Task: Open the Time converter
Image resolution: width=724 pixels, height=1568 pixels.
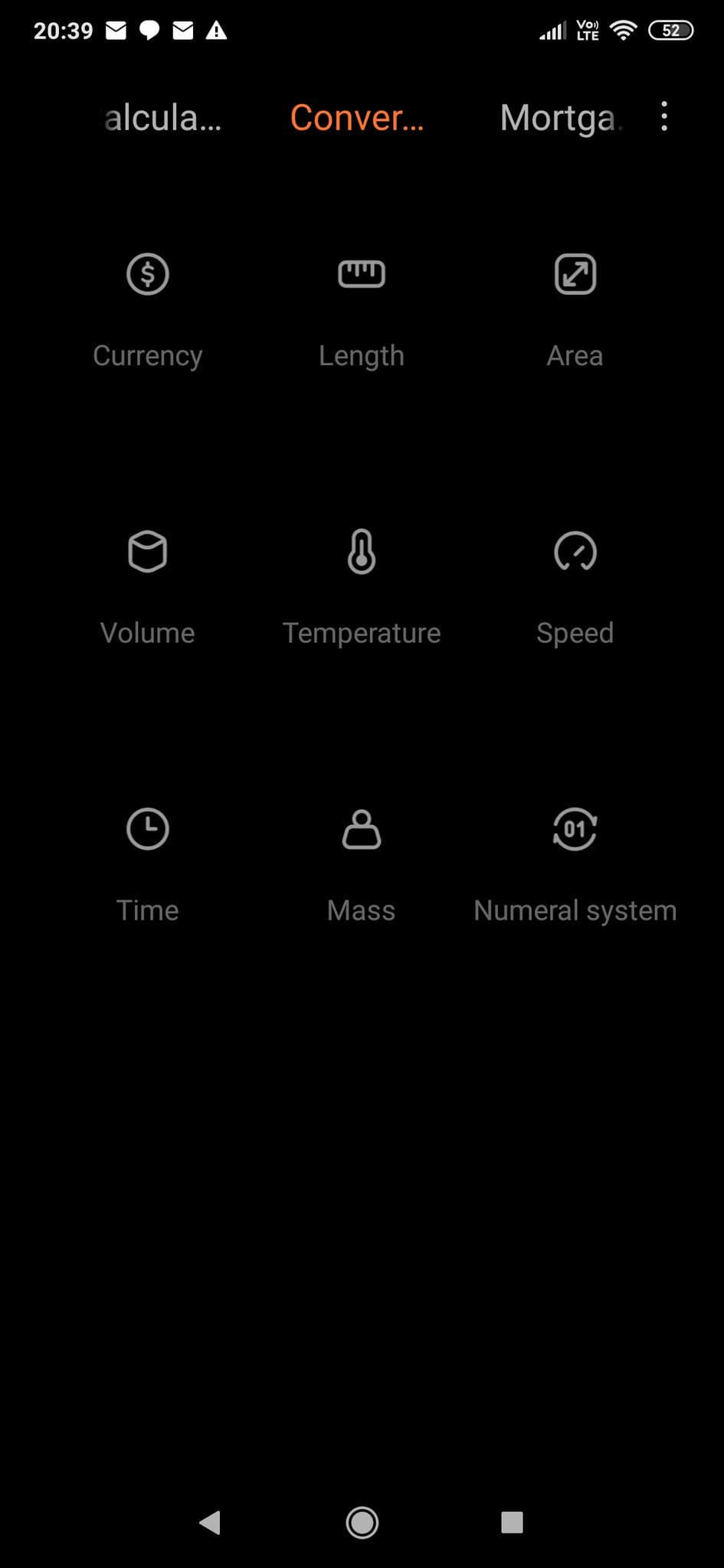Action: [147, 861]
